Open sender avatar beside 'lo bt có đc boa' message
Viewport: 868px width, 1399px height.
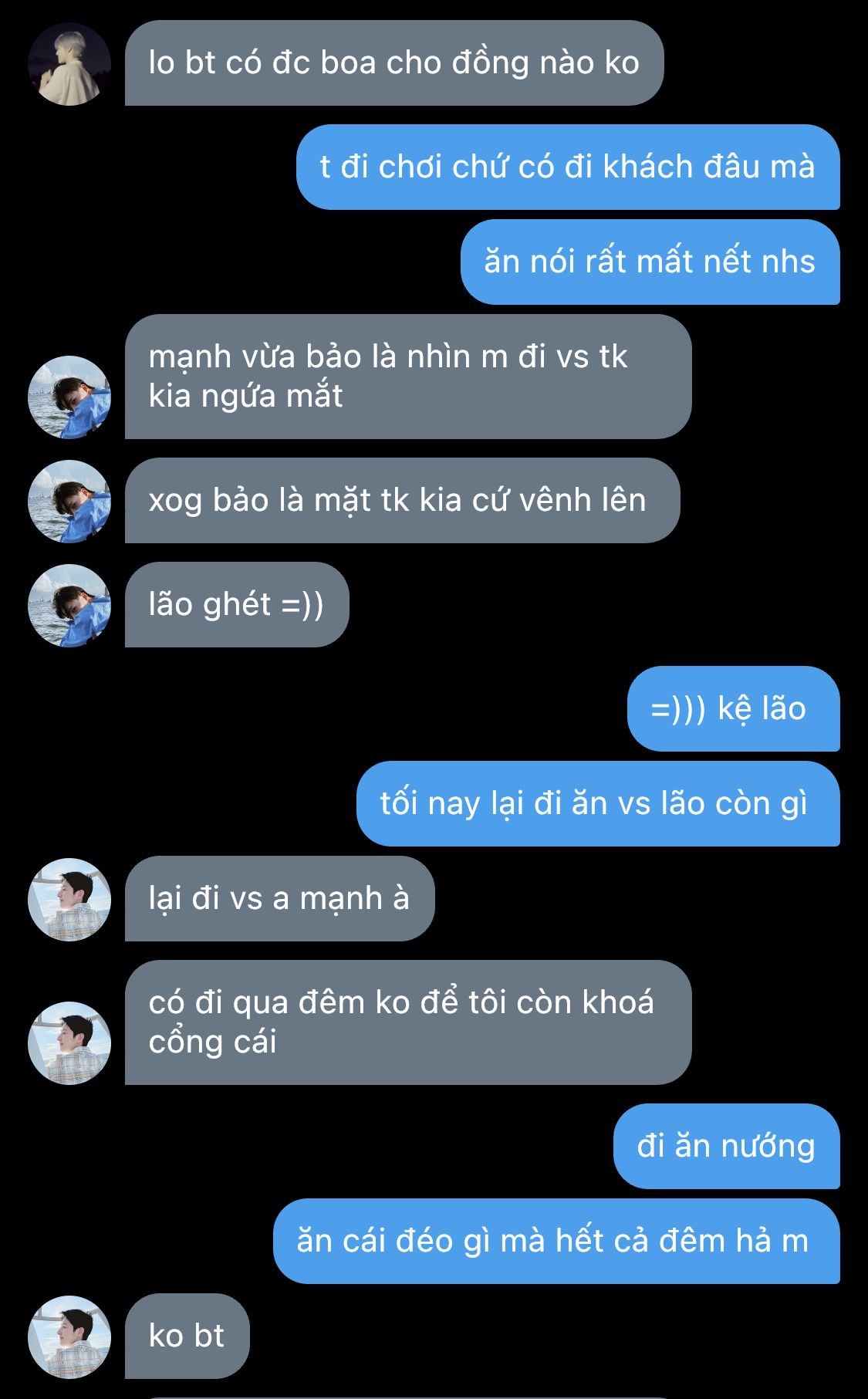tap(69, 64)
